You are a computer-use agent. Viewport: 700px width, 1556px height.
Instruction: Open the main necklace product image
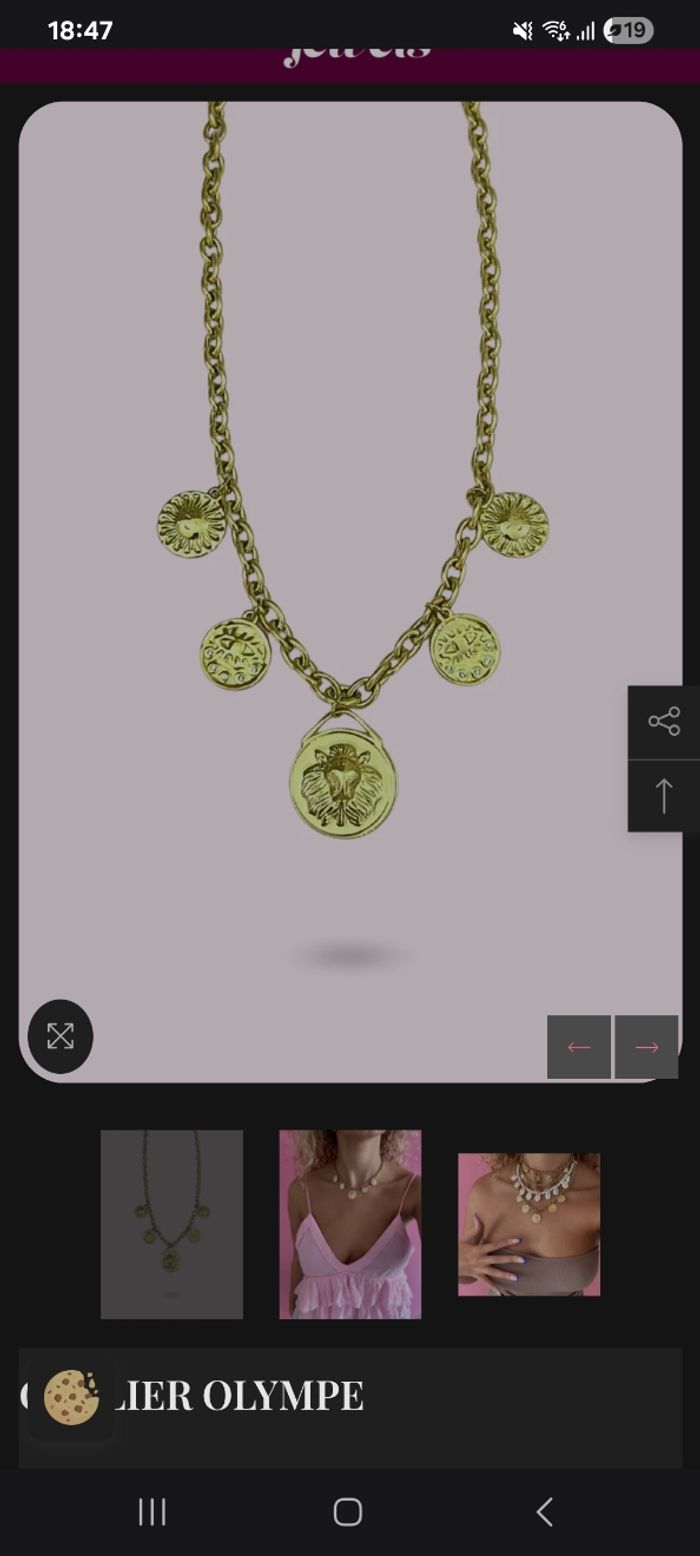350,590
